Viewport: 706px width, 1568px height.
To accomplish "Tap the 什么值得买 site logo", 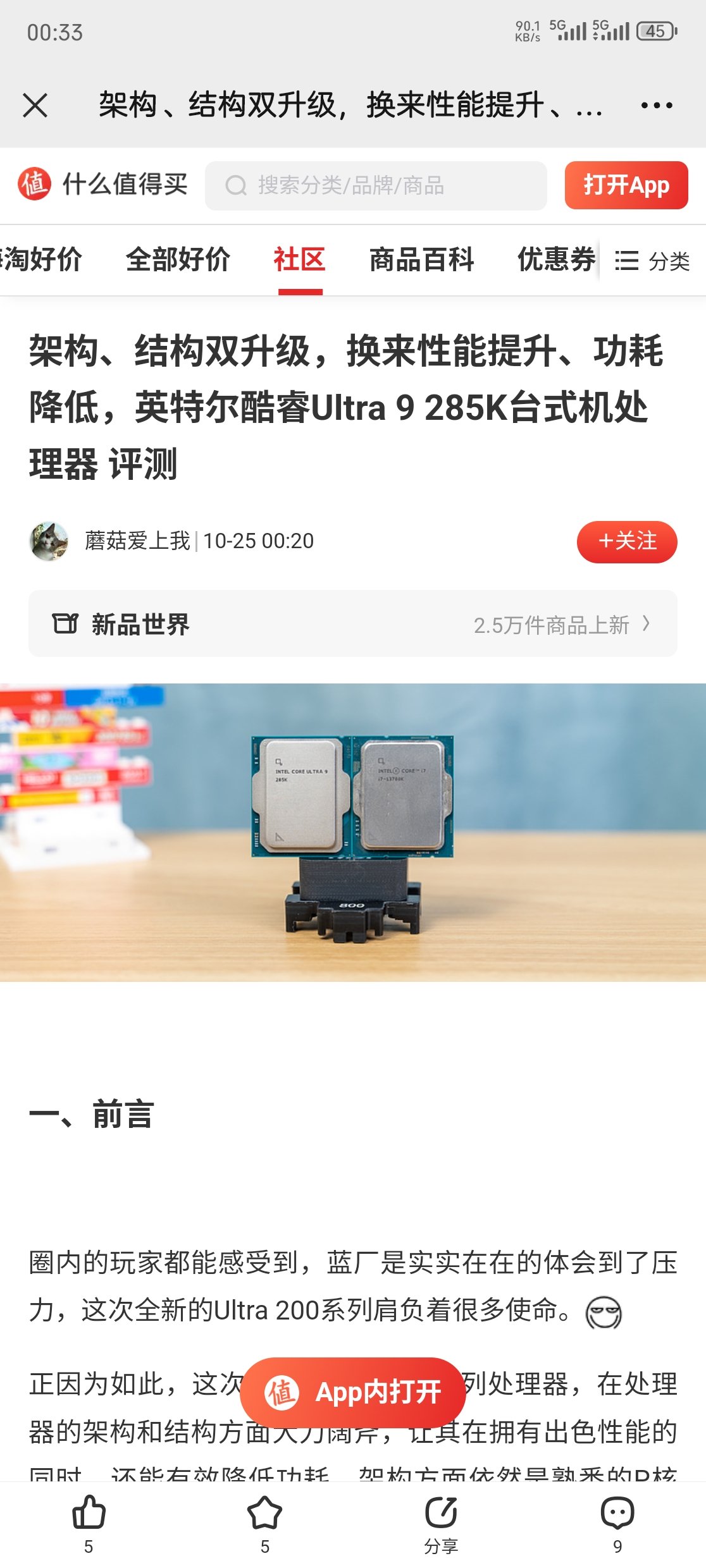I will (x=102, y=185).
